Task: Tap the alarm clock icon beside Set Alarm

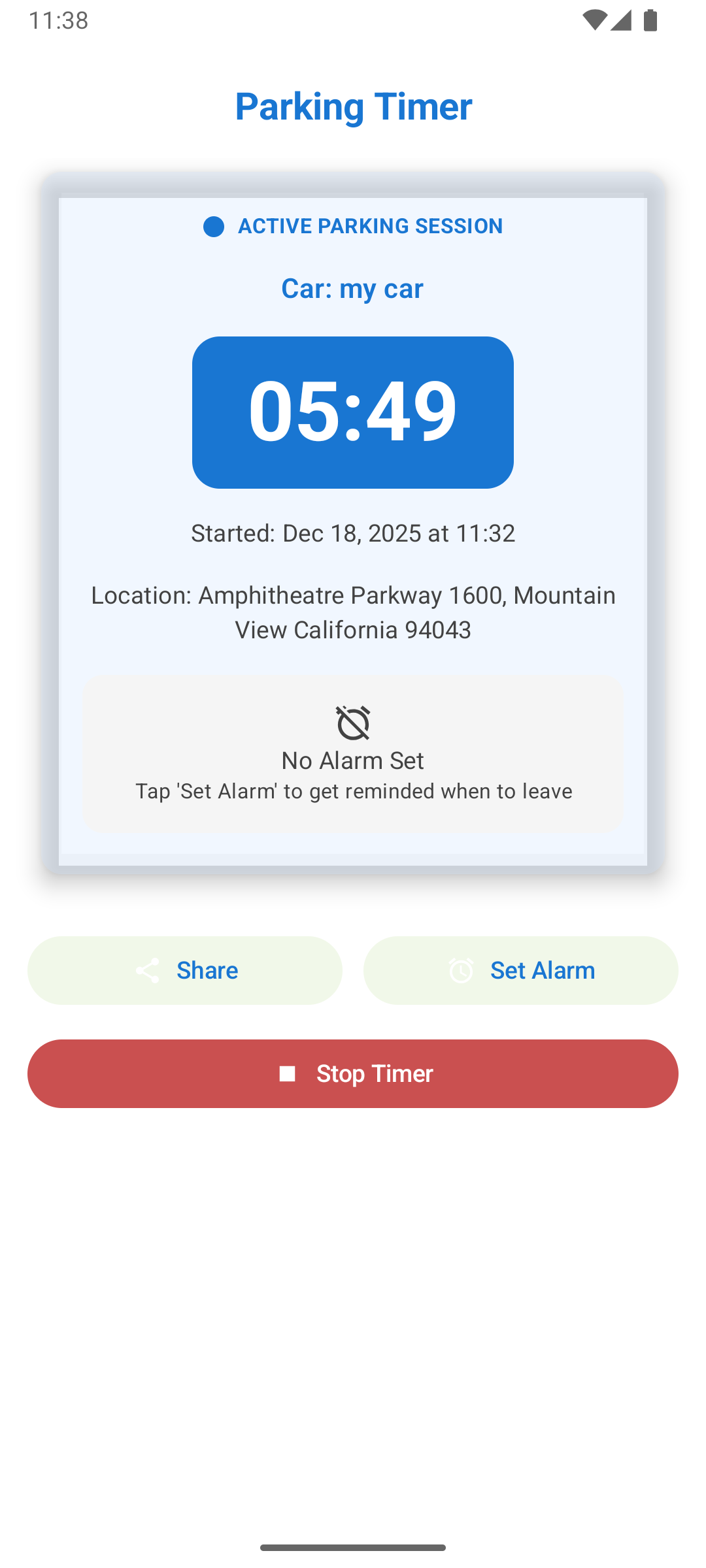Action: tap(461, 970)
